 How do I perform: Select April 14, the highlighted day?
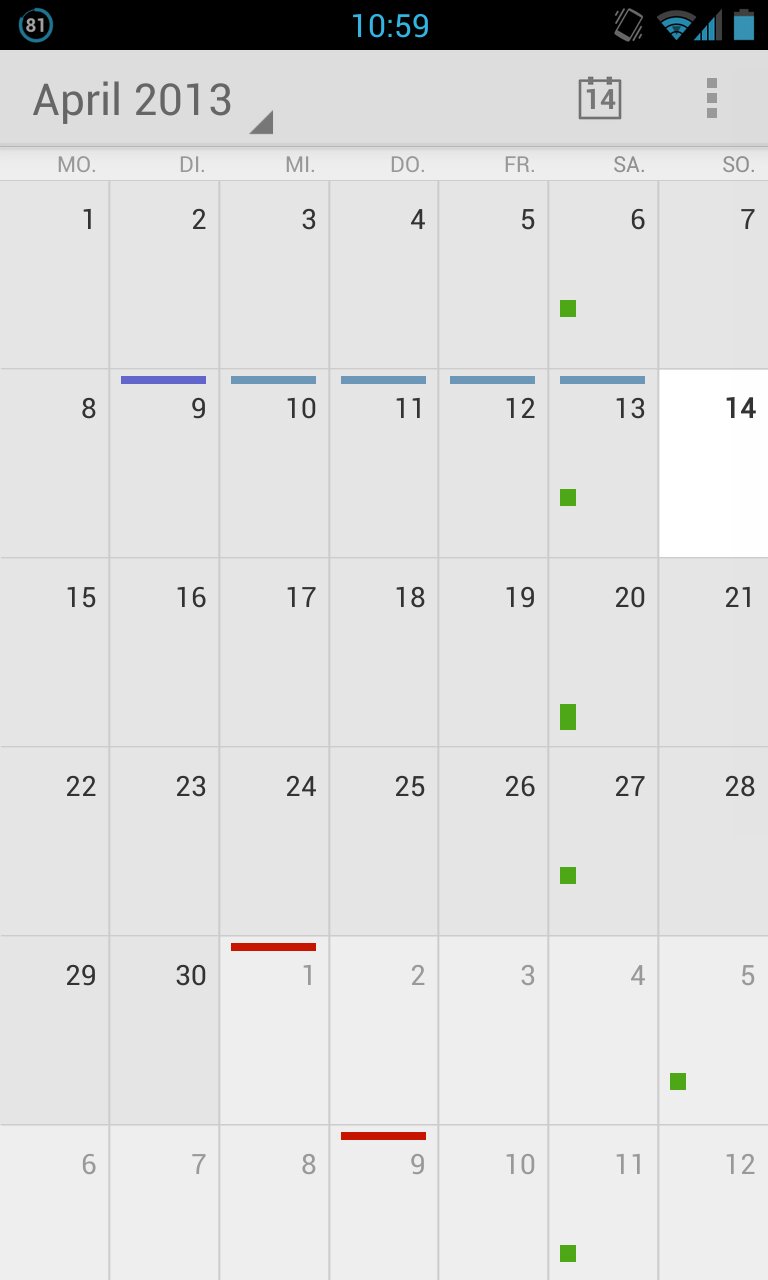tap(713, 463)
